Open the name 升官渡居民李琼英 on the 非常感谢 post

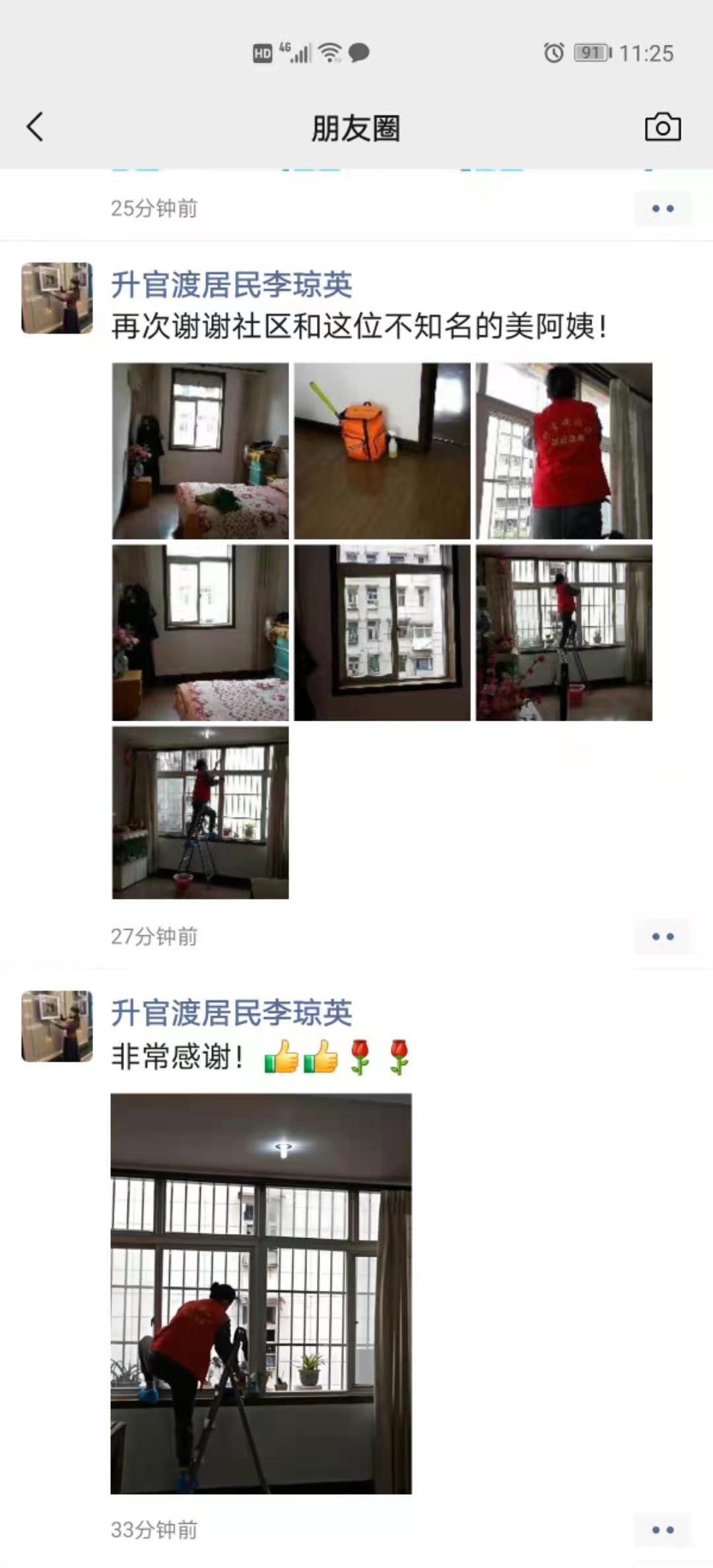[x=231, y=1013]
